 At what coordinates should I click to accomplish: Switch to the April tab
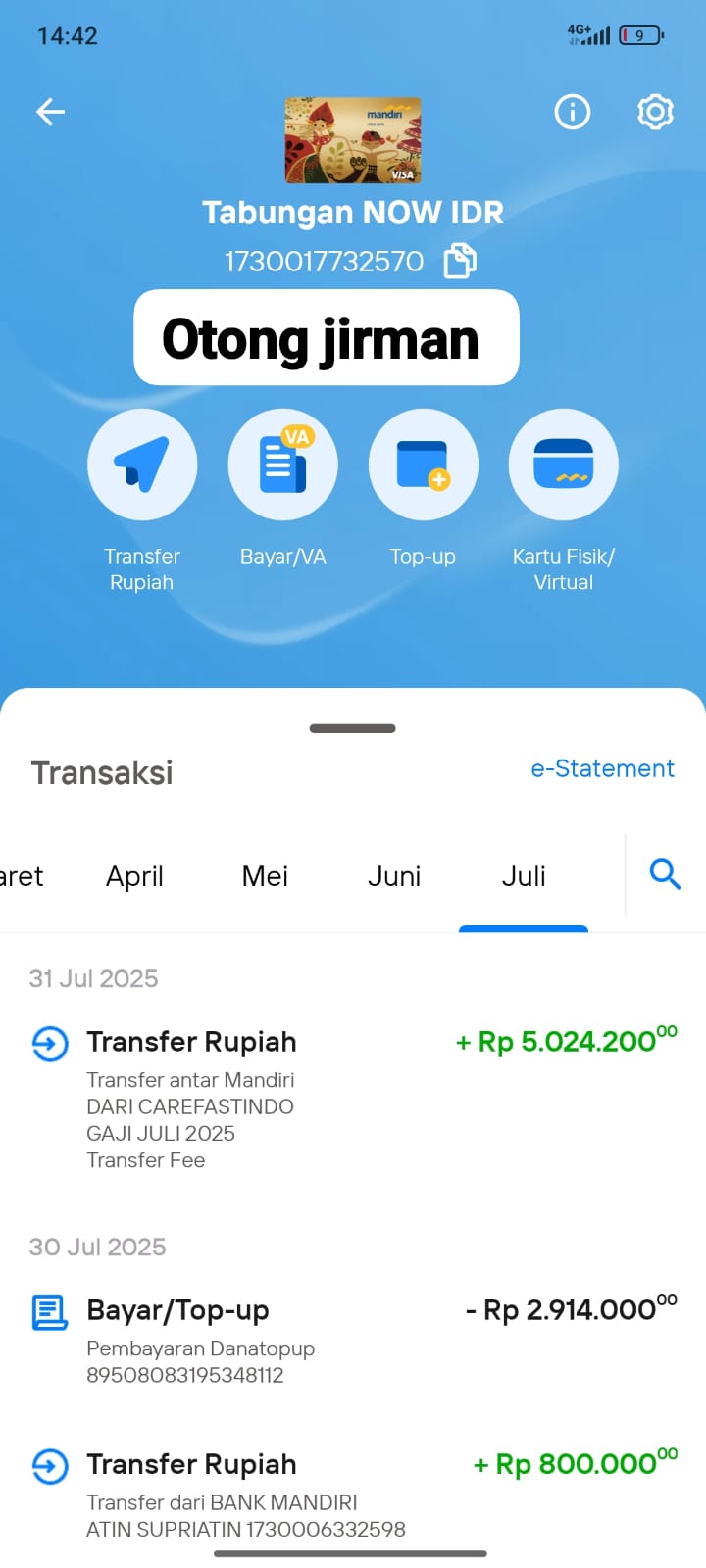134,876
